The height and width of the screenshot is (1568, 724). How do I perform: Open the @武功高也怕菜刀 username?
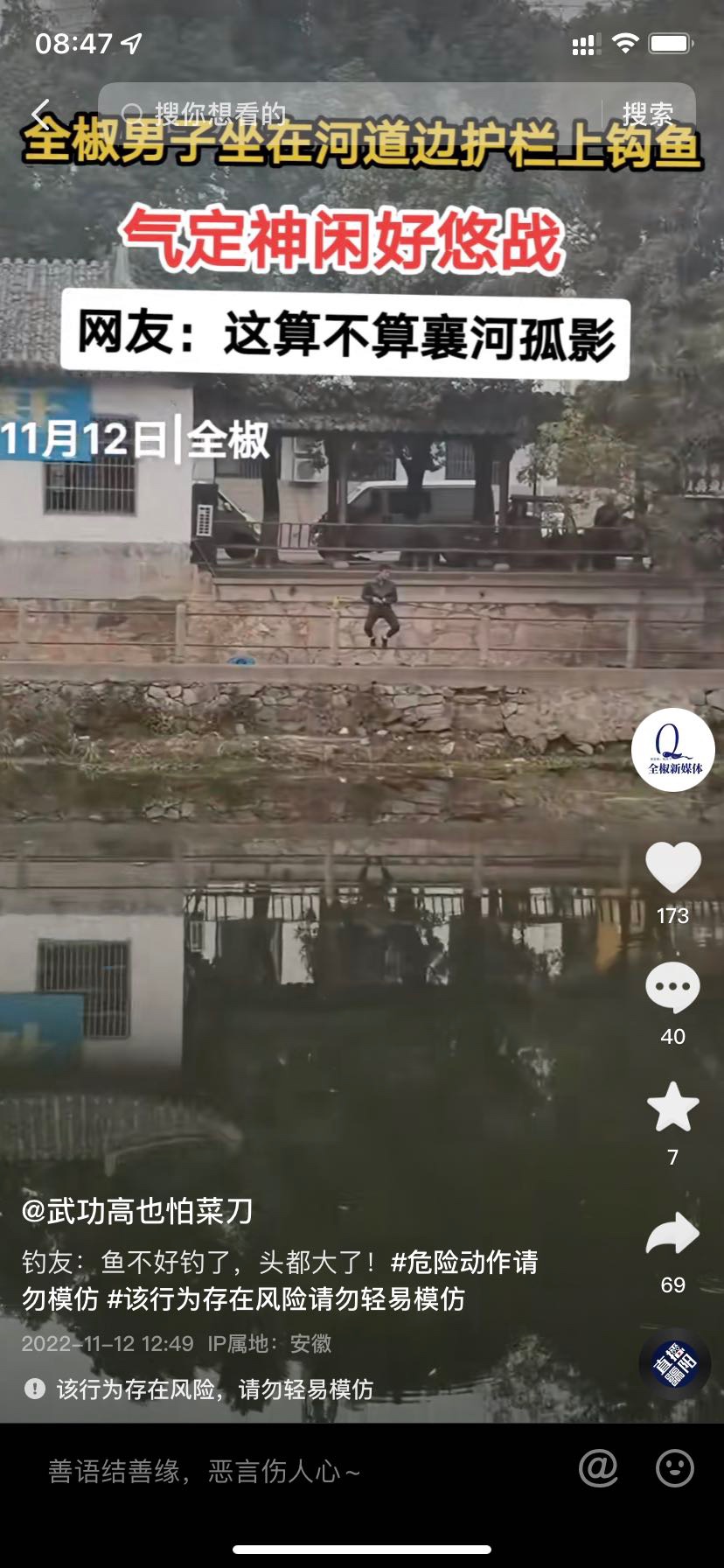137,1211
